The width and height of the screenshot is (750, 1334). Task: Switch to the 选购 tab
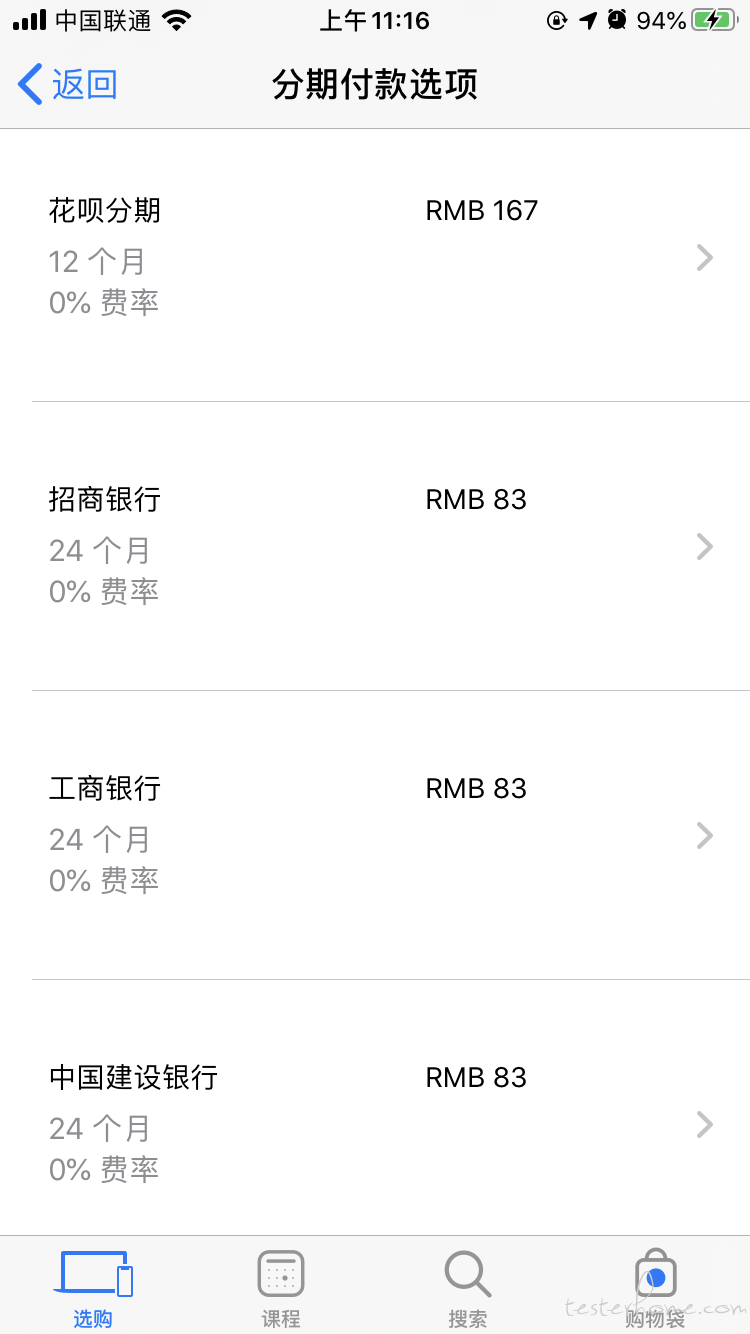(x=94, y=1287)
